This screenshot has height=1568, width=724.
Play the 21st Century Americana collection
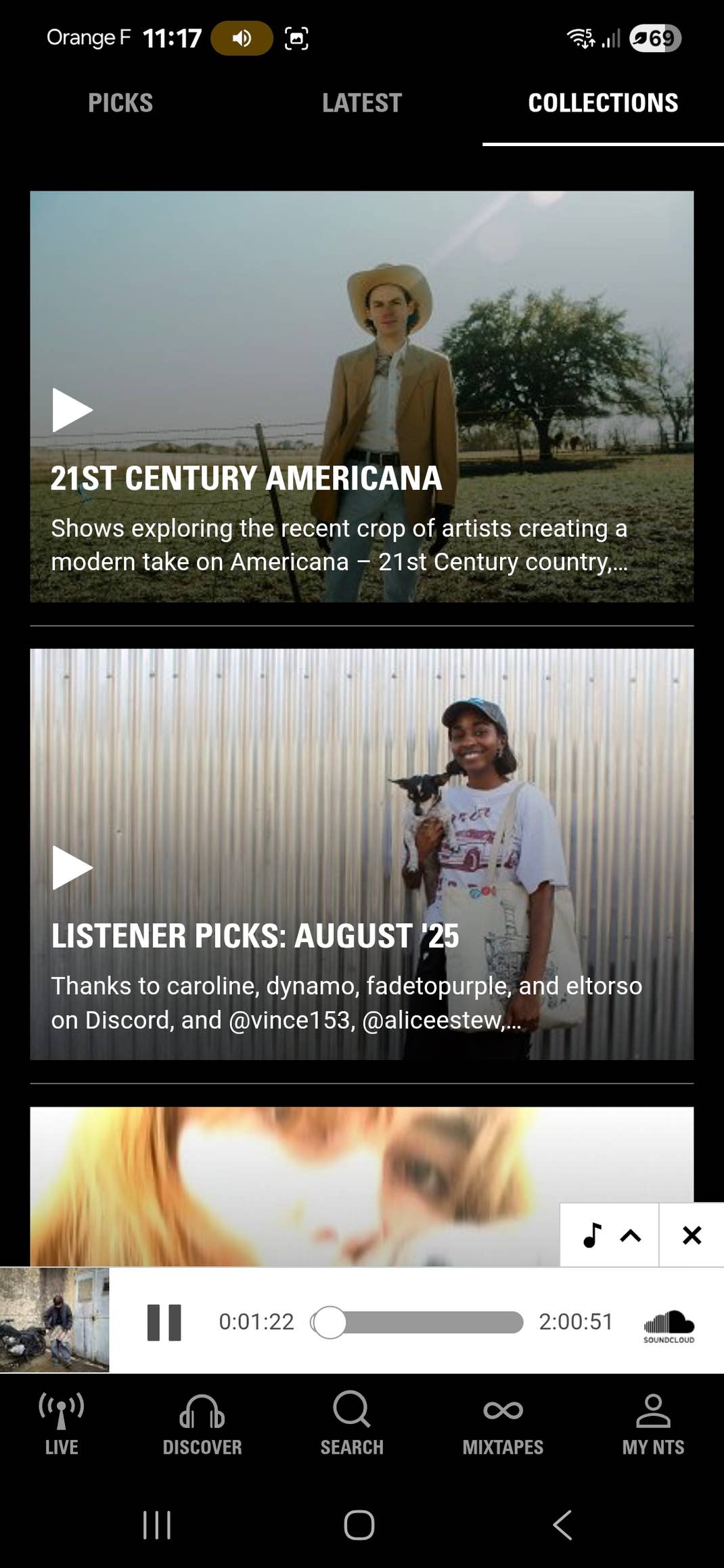pyautogui.click(x=72, y=410)
